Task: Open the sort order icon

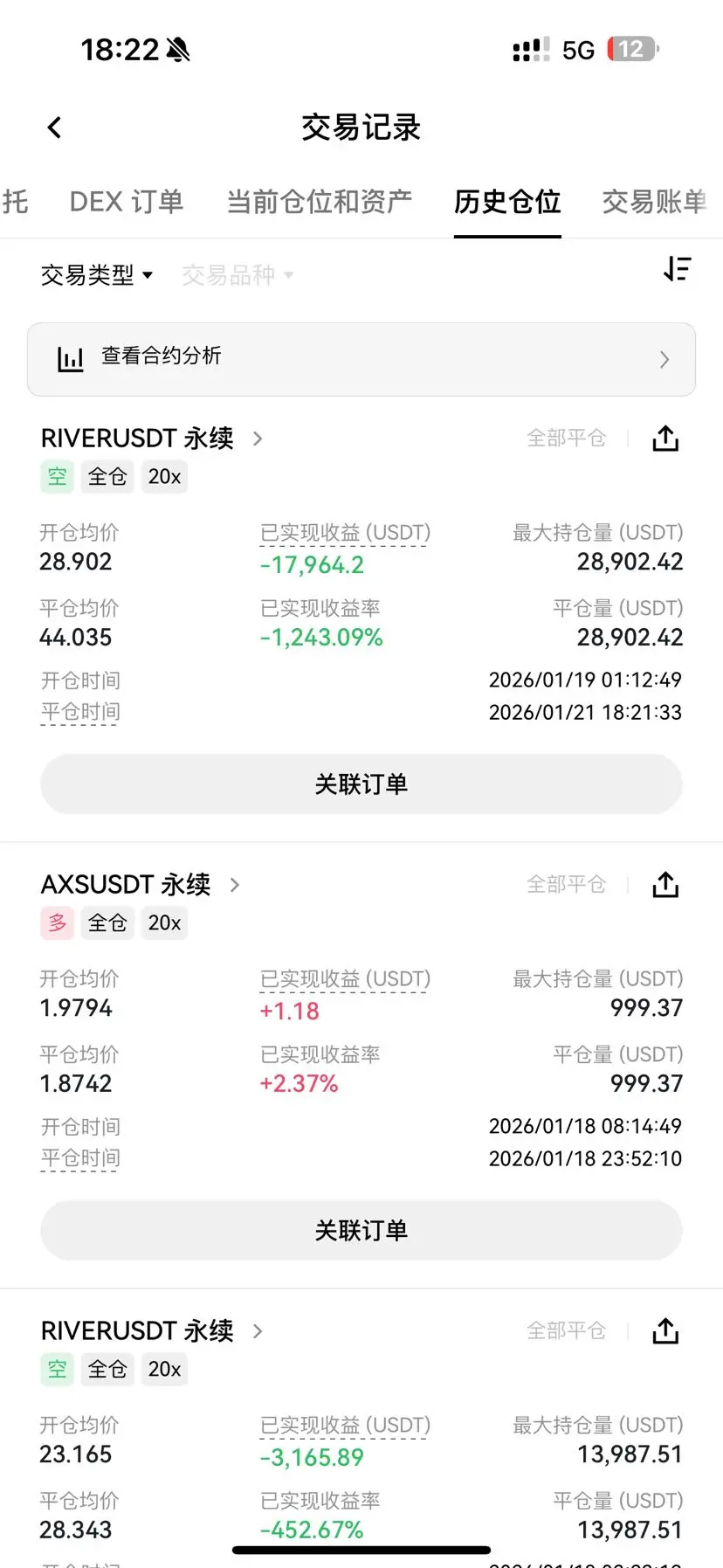Action: click(x=677, y=270)
